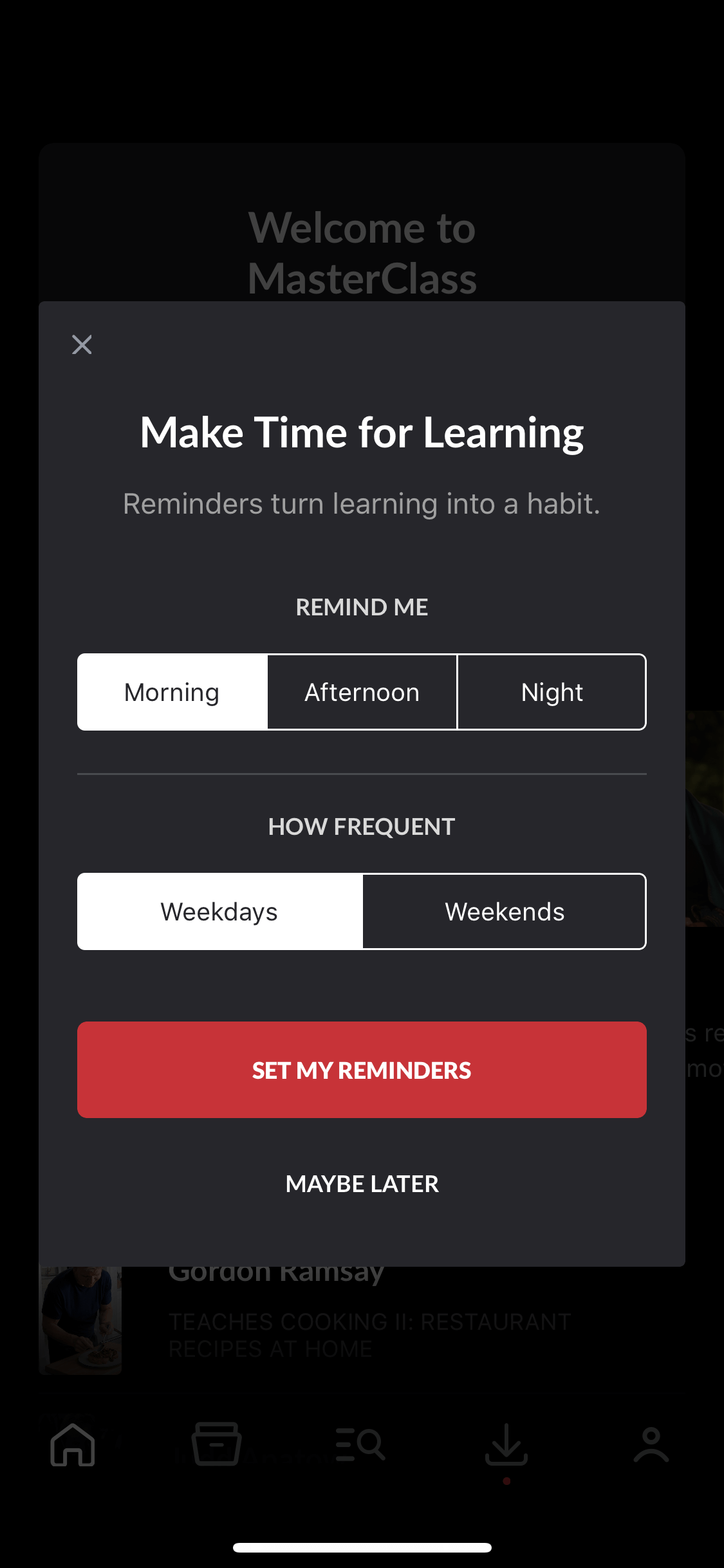Screen dimensions: 724x1568
Task: Dismiss with Maybe Later
Action: 362,1184
